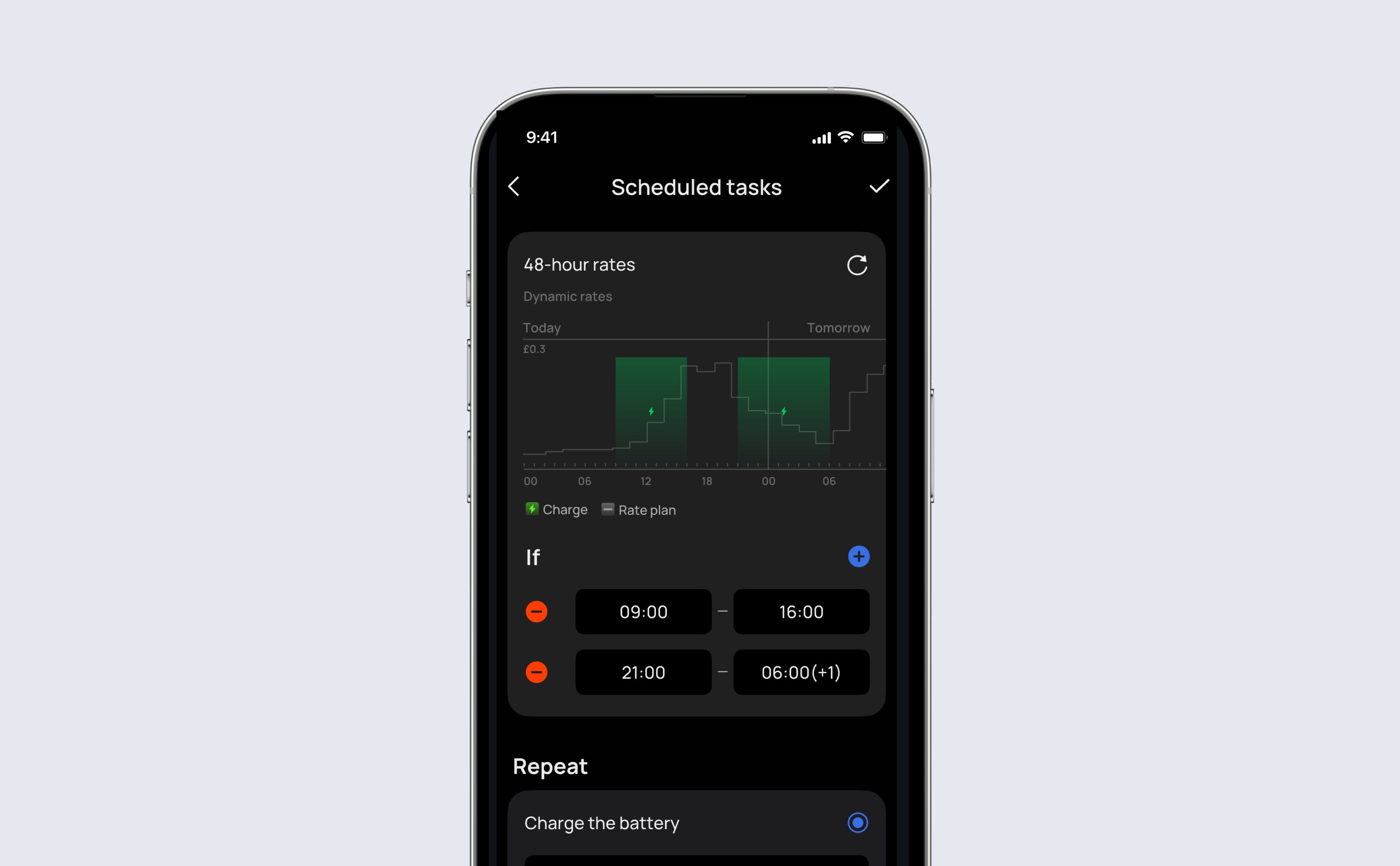Change the 06:00(+1) end time
This screenshot has height=866, width=1400.
click(801, 672)
